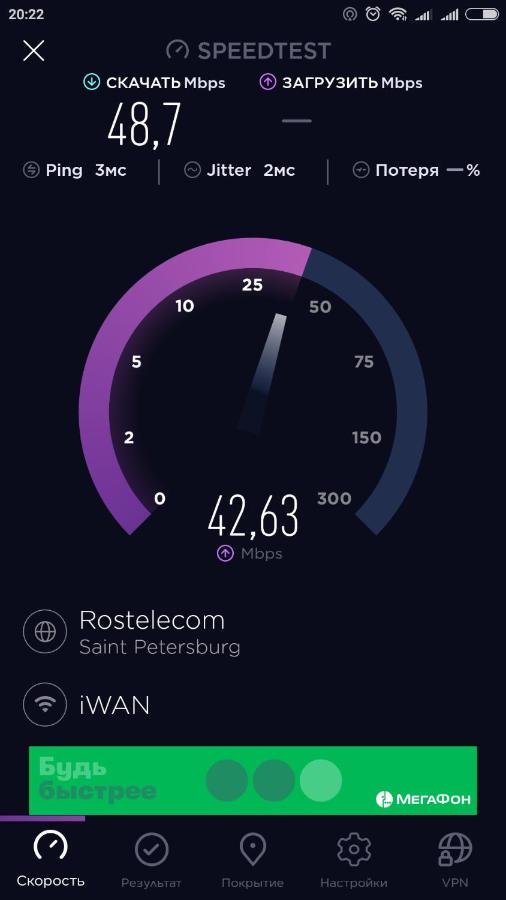Viewport: 506px width, 900px height.
Task: Switch to the Покрытие tab
Action: pyautogui.click(x=252, y=858)
